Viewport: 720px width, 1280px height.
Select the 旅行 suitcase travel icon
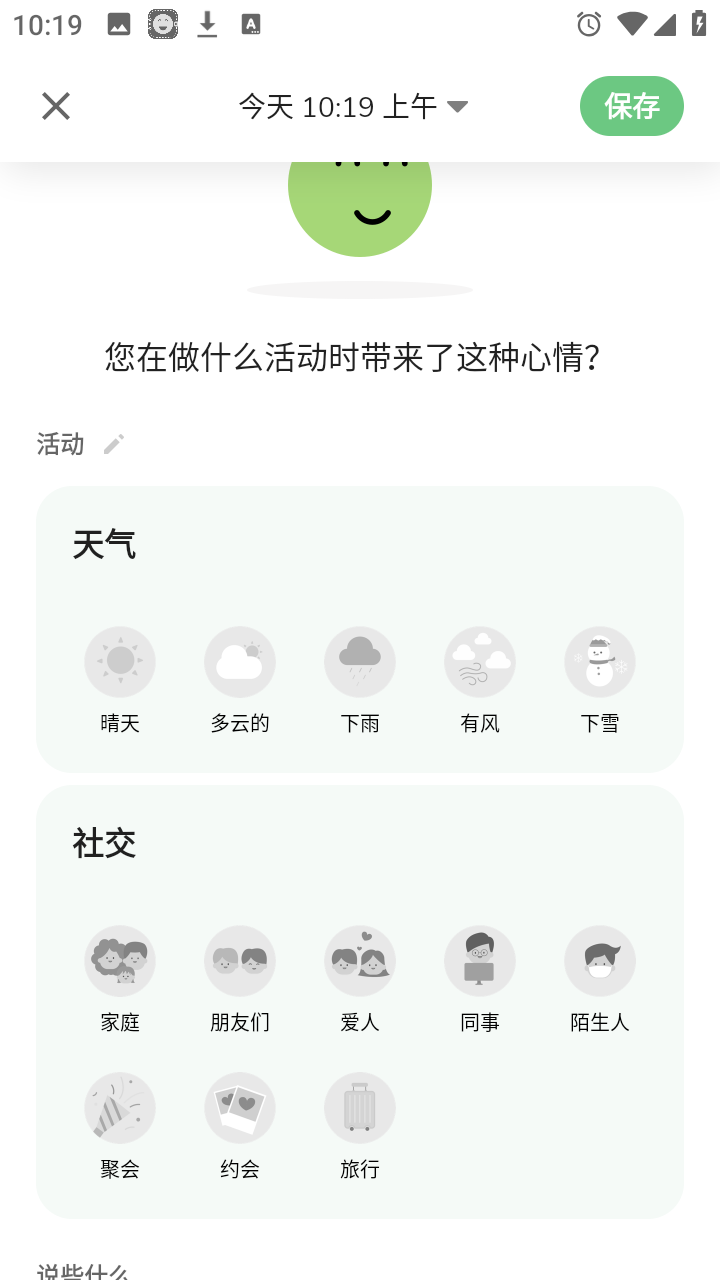pyautogui.click(x=360, y=1107)
